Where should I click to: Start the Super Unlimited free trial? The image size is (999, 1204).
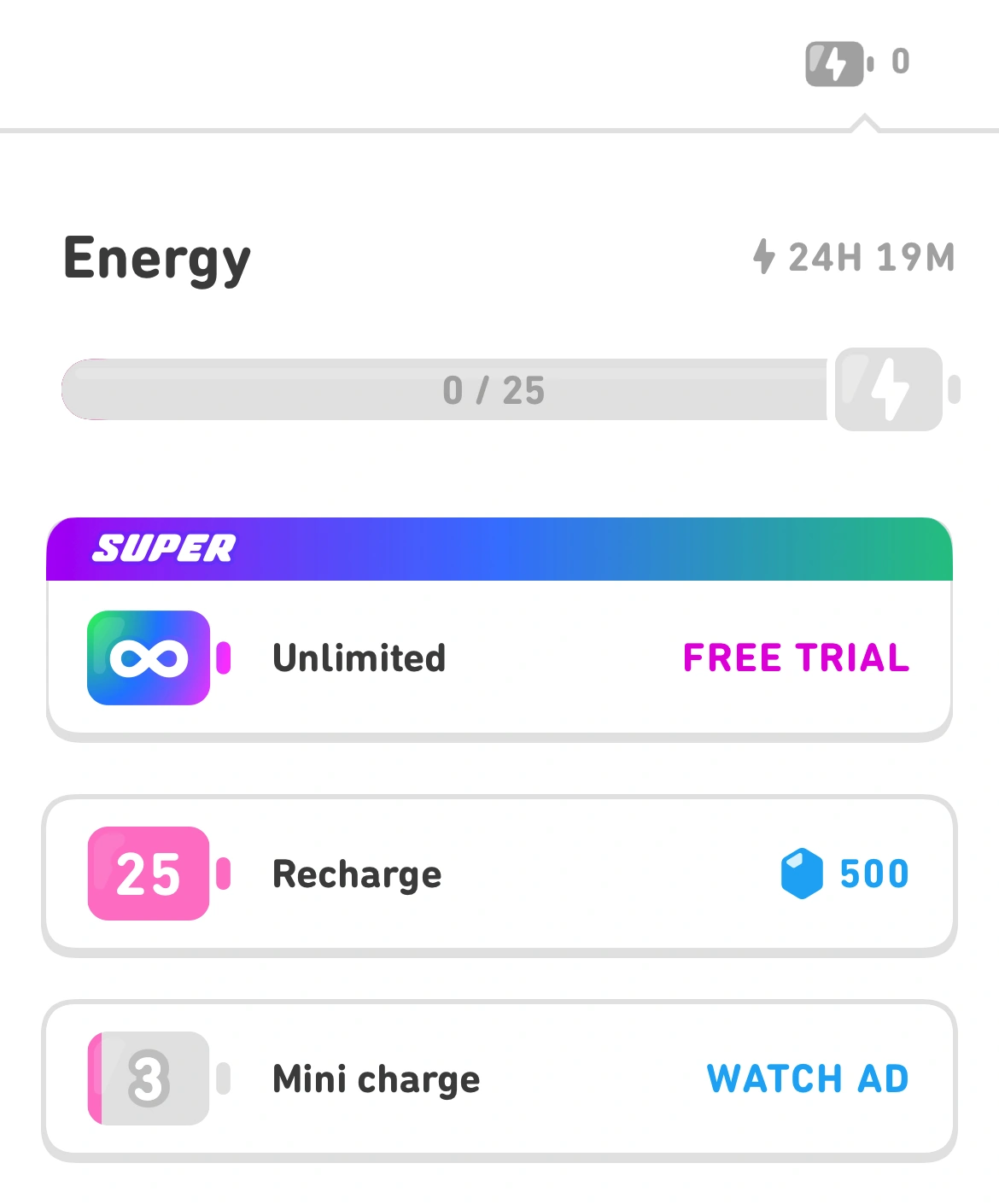795,658
